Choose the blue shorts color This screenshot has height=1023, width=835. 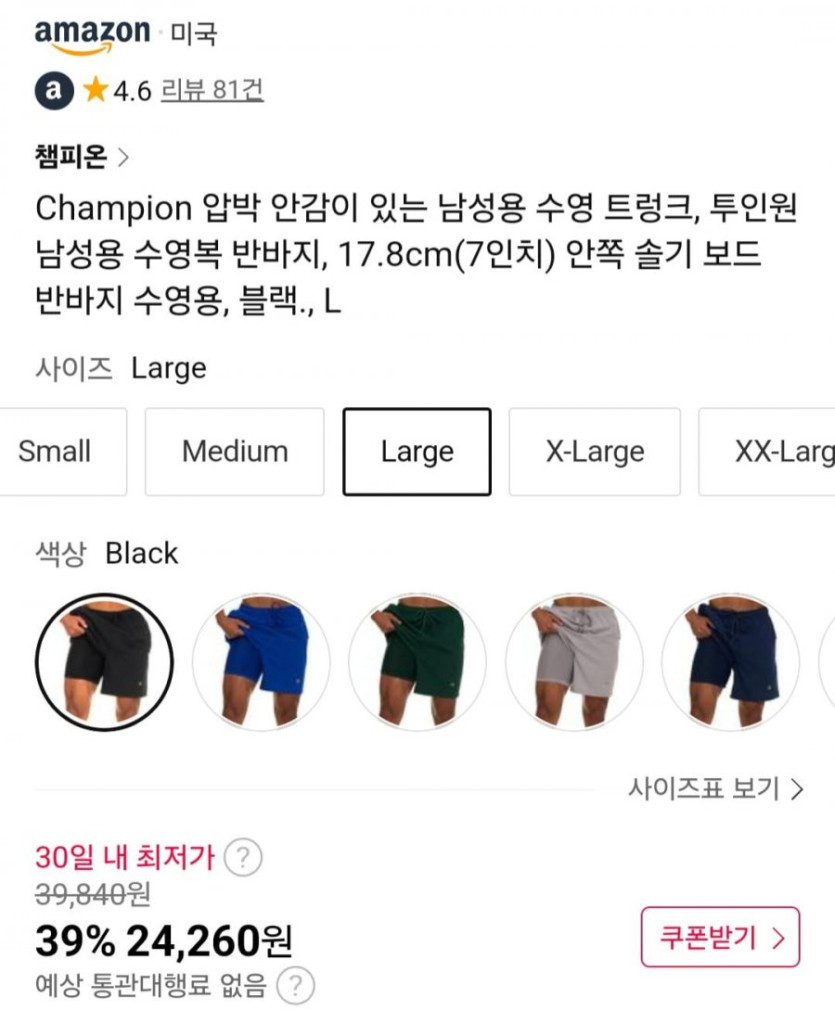(x=261, y=663)
